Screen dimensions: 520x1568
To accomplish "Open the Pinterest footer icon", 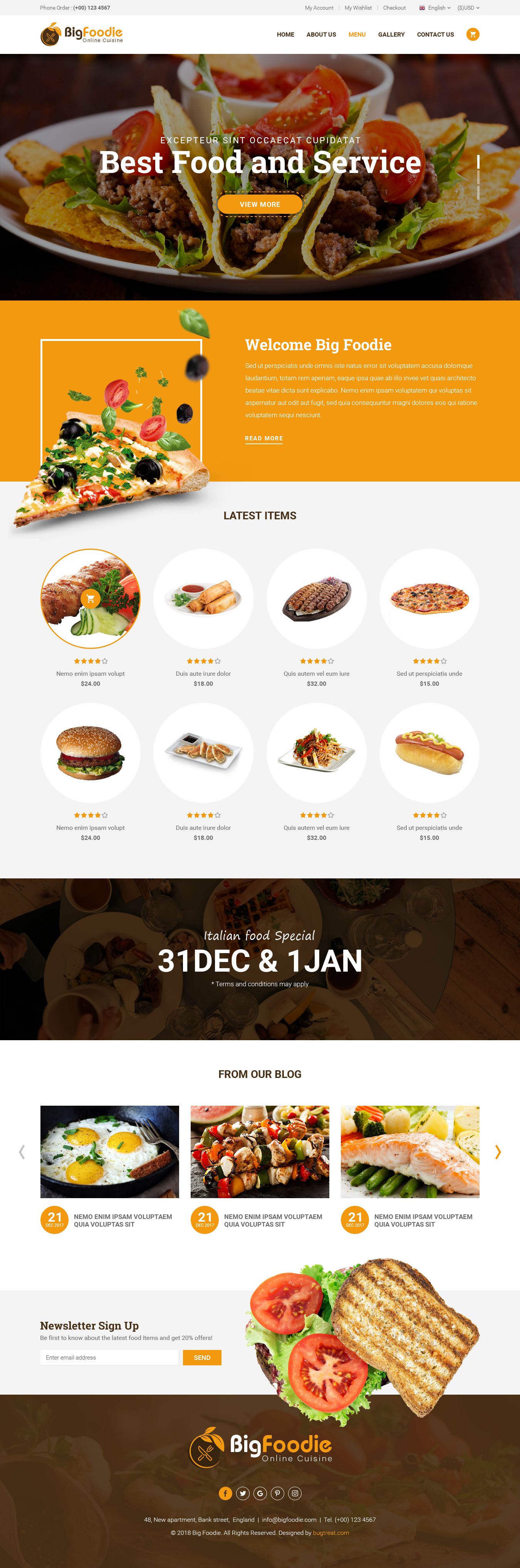I will tap(278, 1492).
